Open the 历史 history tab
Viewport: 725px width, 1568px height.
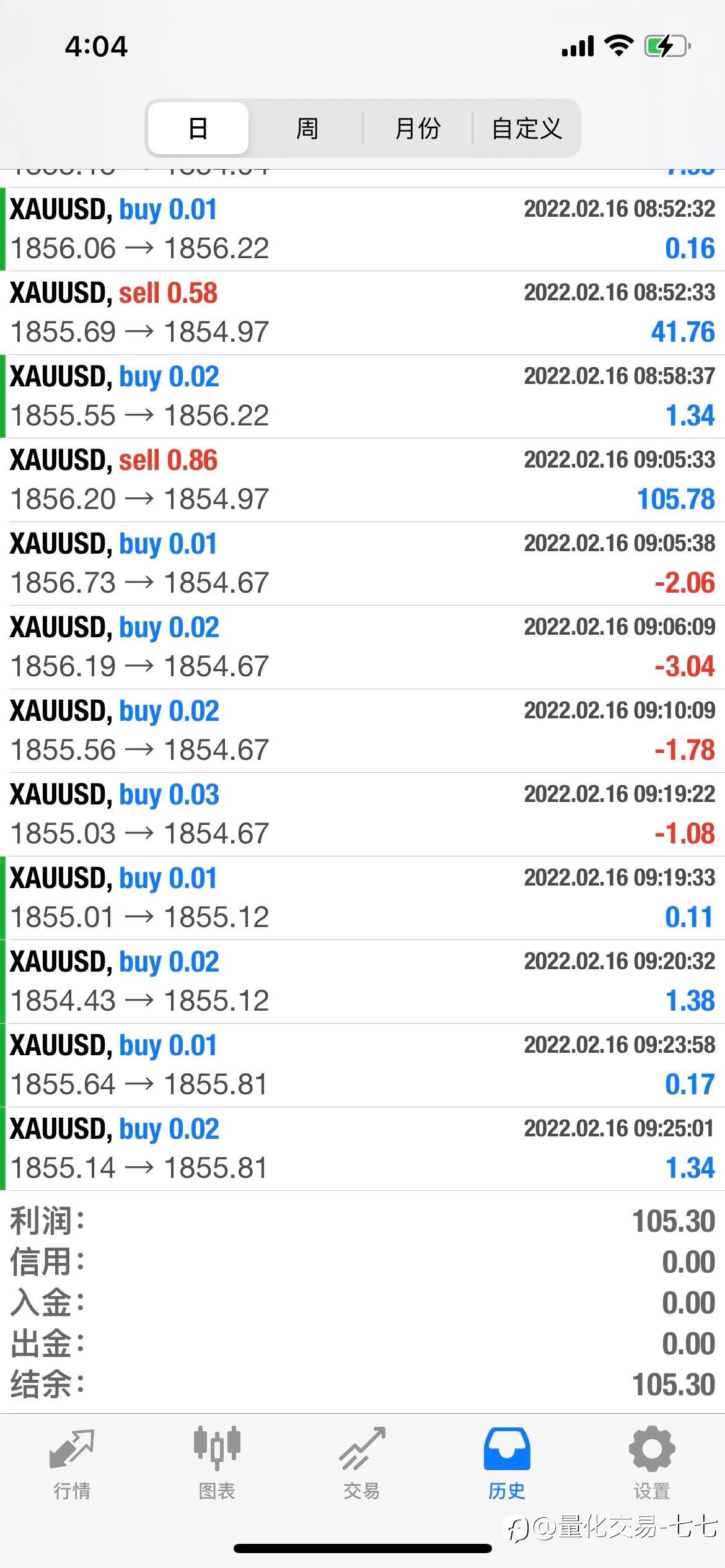coord(507,1464)
